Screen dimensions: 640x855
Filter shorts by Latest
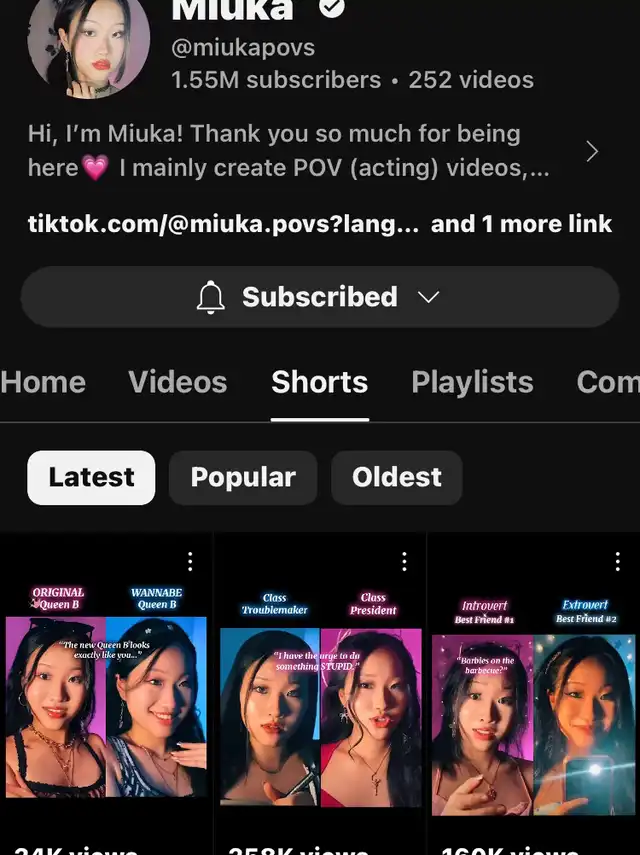coord(91,477)
